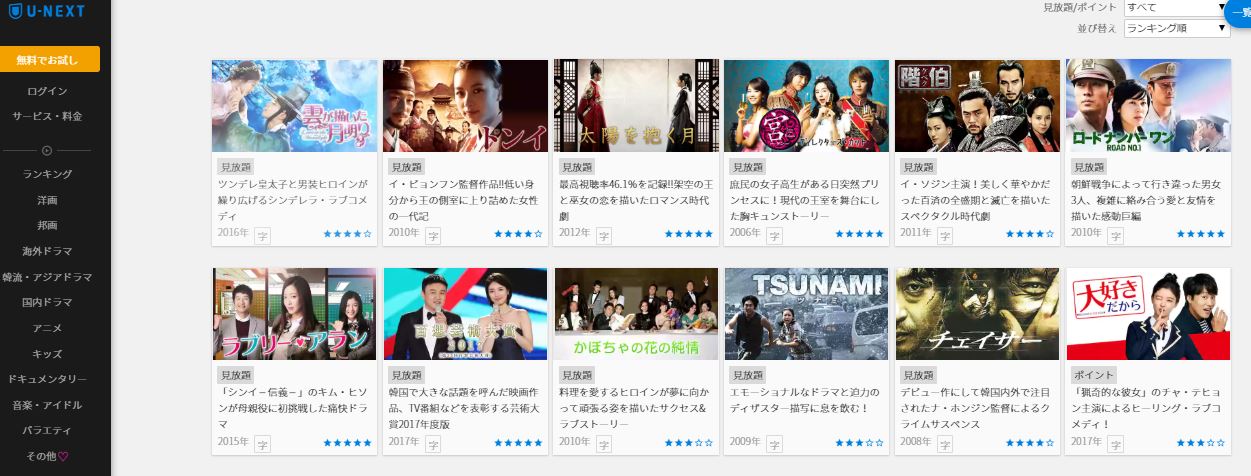
Task: Open the チェイサー movie card
Action: [x=977, y=314]
